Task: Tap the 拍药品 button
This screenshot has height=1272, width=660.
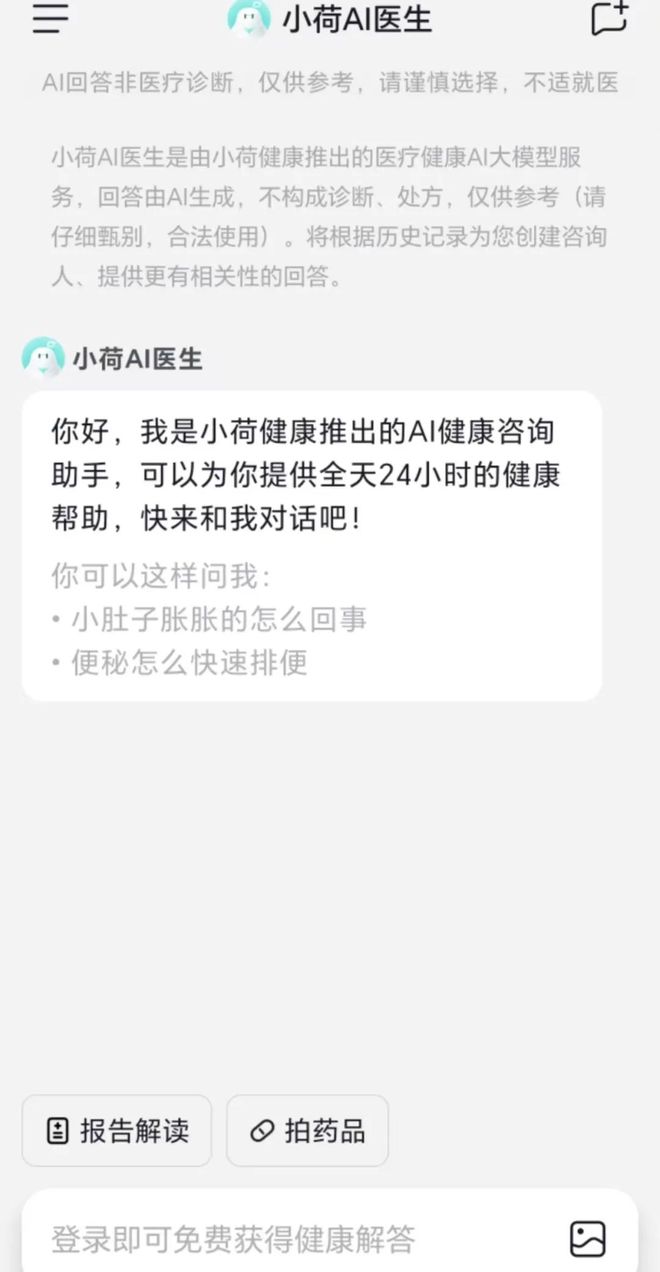Action: point(307,1131)
